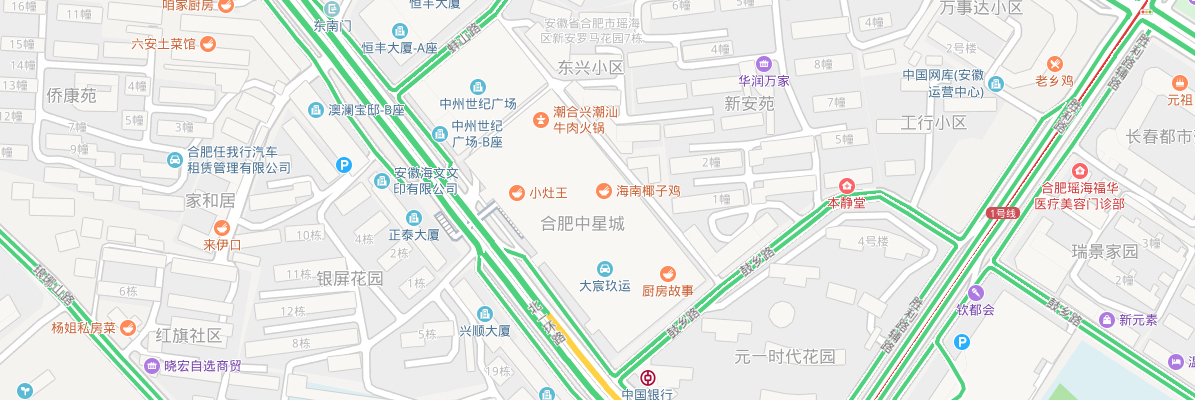Image resolution: width=1195 pixels, height=400 pixels.
Task: Open the 中国银行 metro station marker
Action: [x=649, y=379]
